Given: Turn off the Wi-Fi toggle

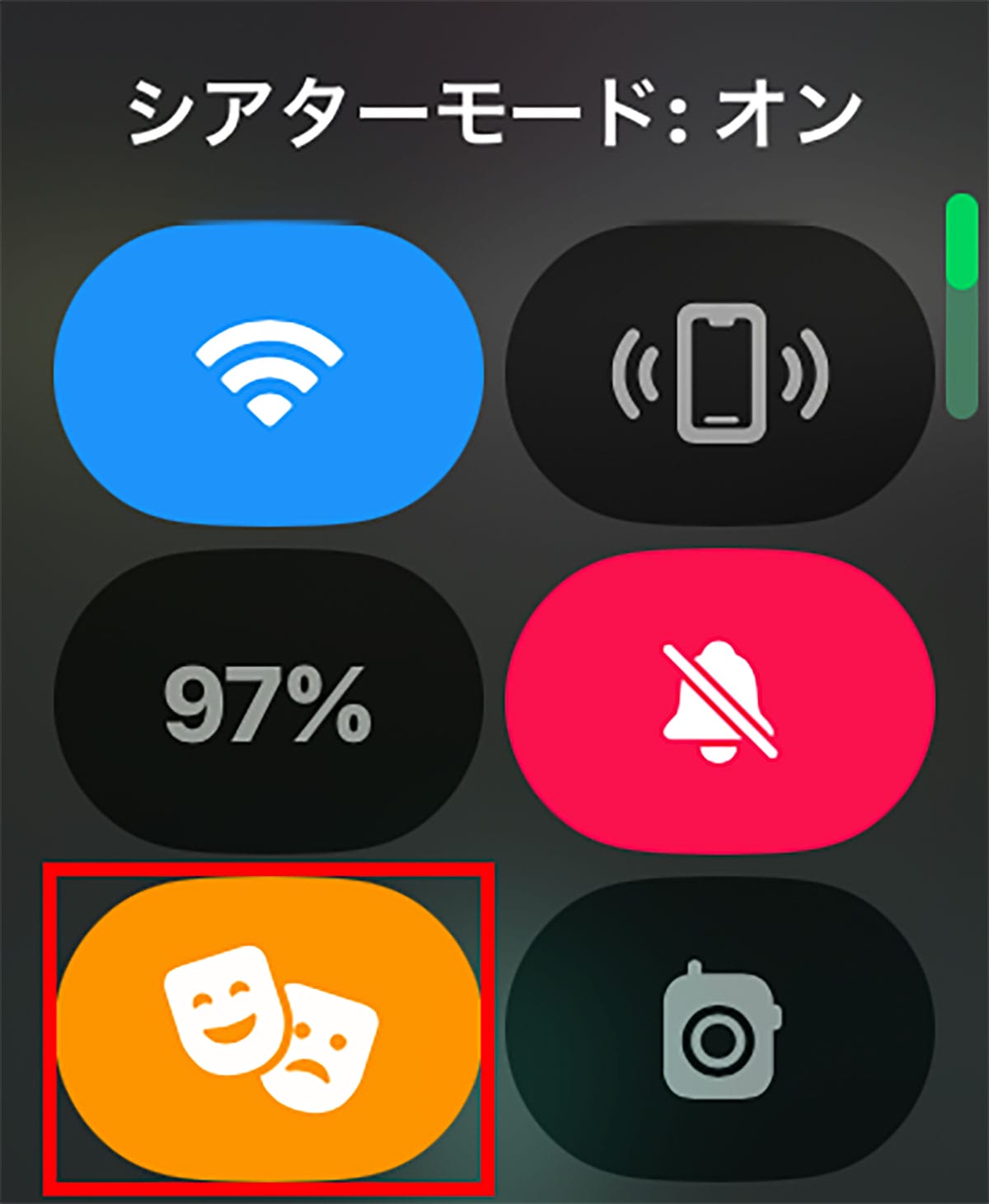Looking at the screenshot, I should click(x=269, y=376).
